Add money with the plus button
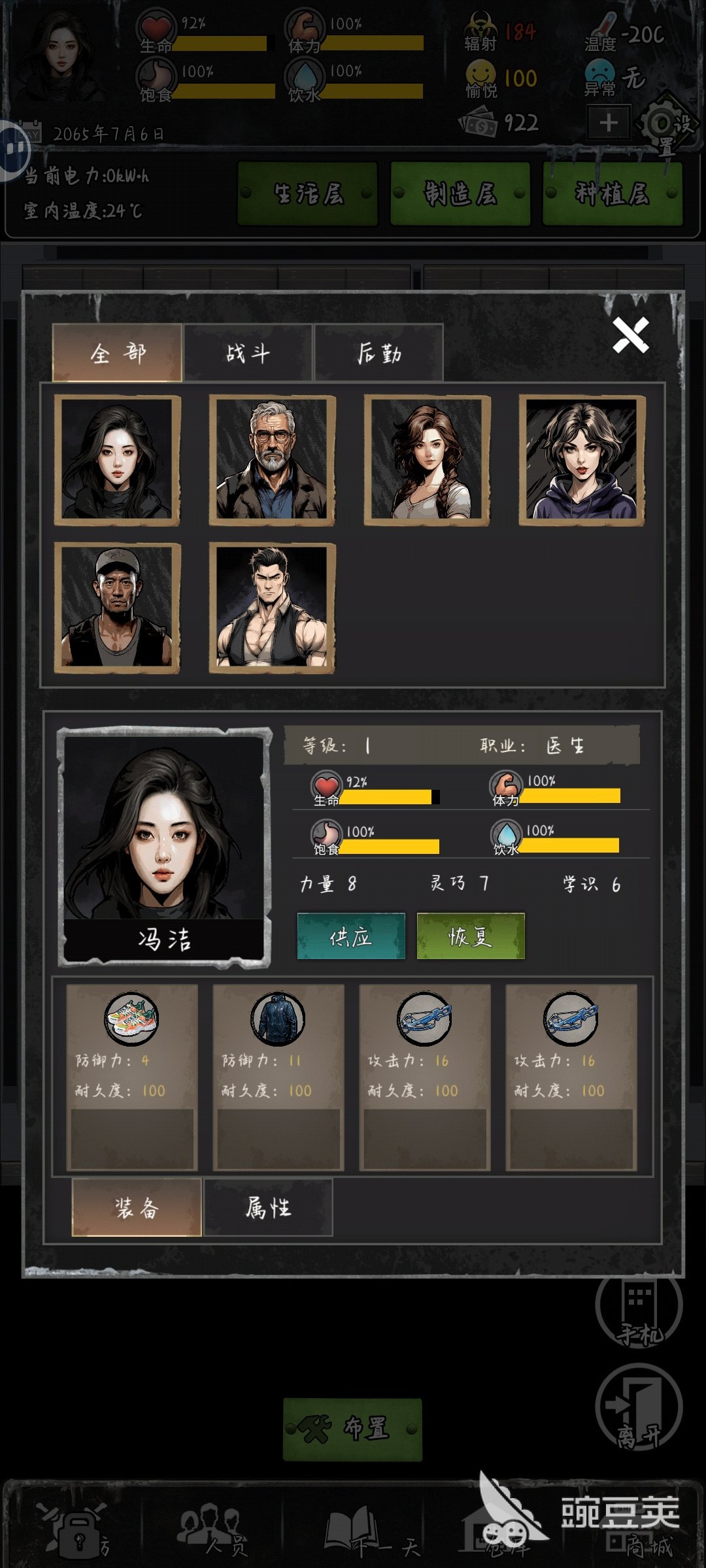706x1568 pixels. (609, 122)
